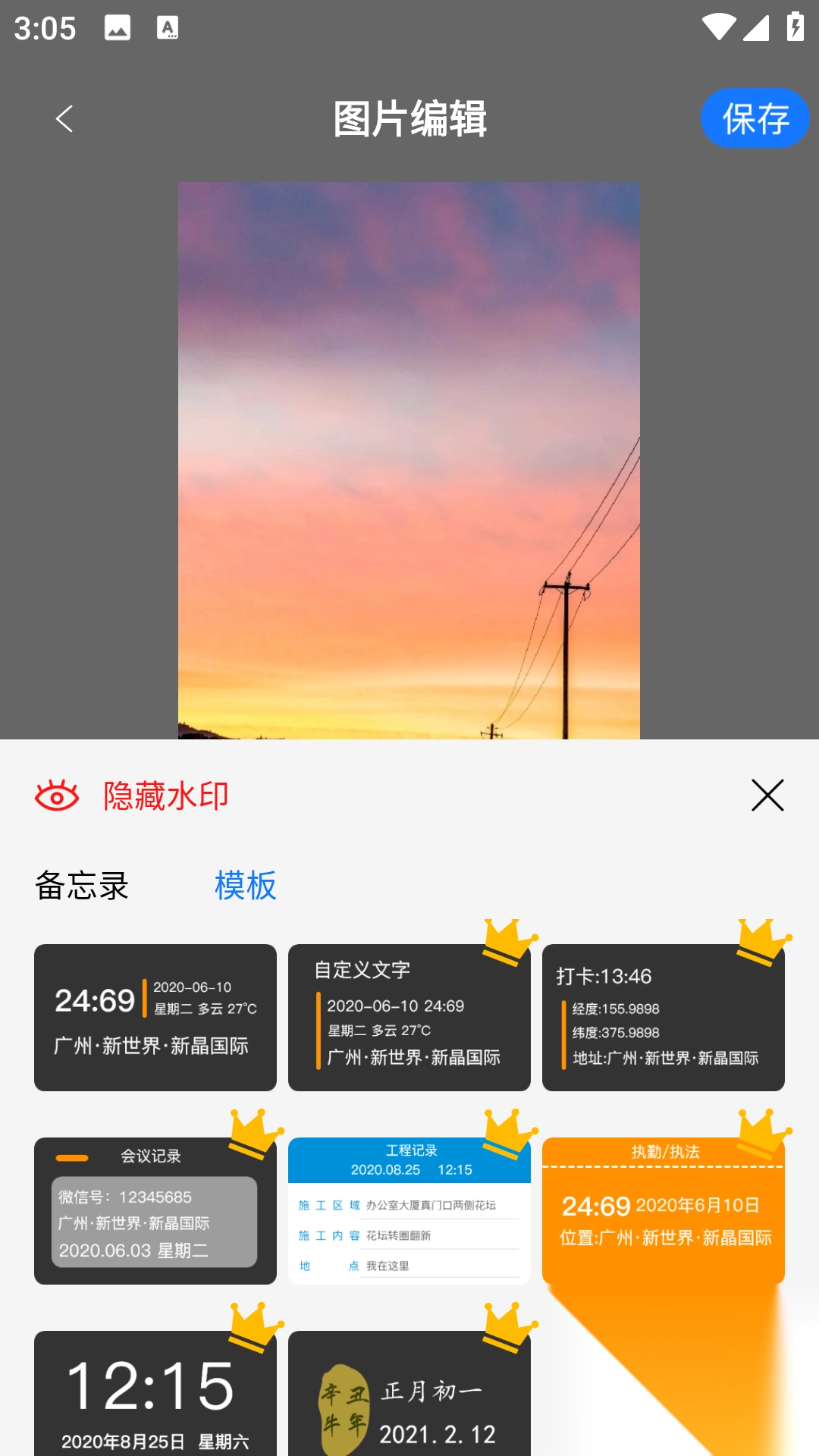Select the 24:69 time watermark template
Viewport: 819px width, 1456px height.
pyautogui.click(x=155, y=1016)
